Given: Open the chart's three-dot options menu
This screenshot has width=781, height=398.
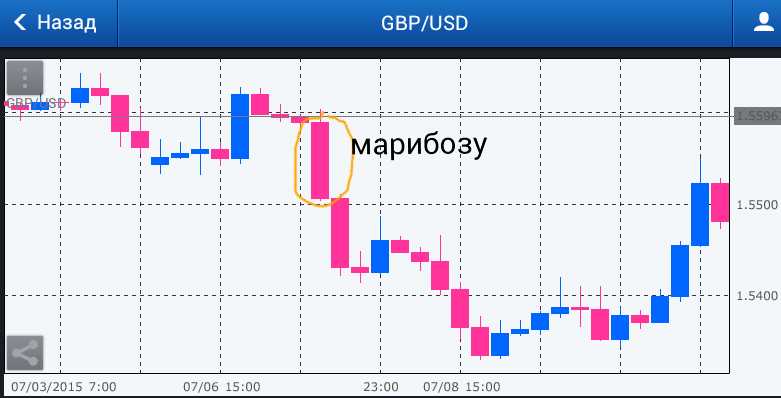Looking at the screenshot, I should [24, 78].
